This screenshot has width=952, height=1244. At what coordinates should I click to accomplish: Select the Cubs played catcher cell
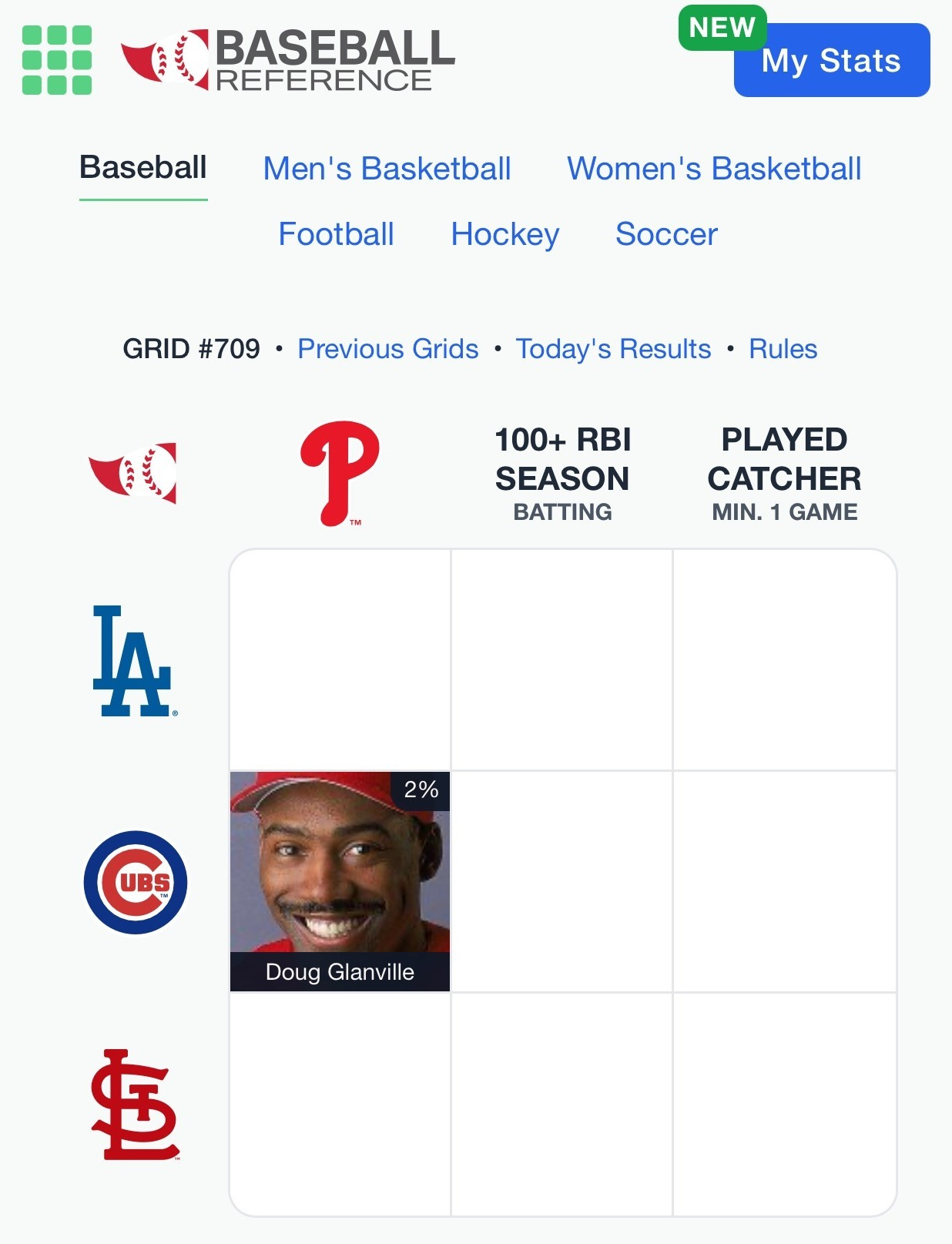[784, 881]
